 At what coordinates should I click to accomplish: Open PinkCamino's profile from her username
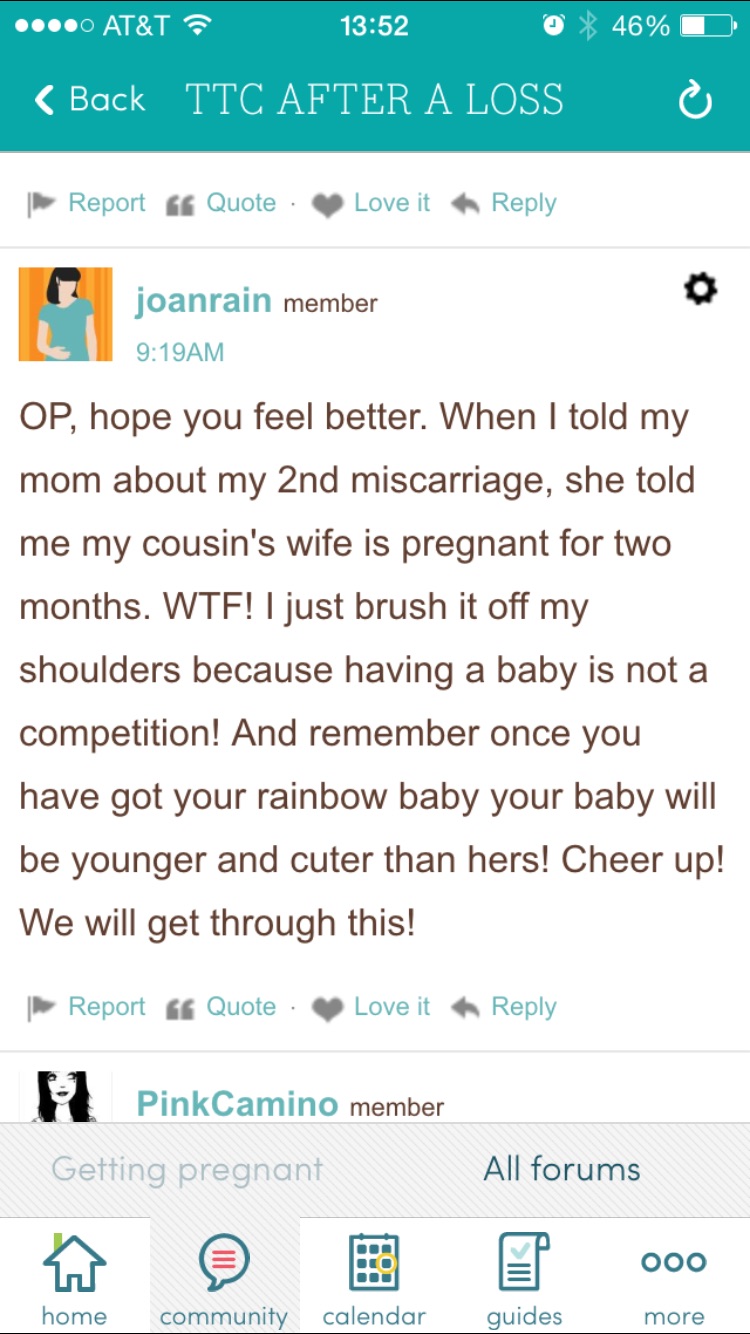click(x=237, y=1104)
